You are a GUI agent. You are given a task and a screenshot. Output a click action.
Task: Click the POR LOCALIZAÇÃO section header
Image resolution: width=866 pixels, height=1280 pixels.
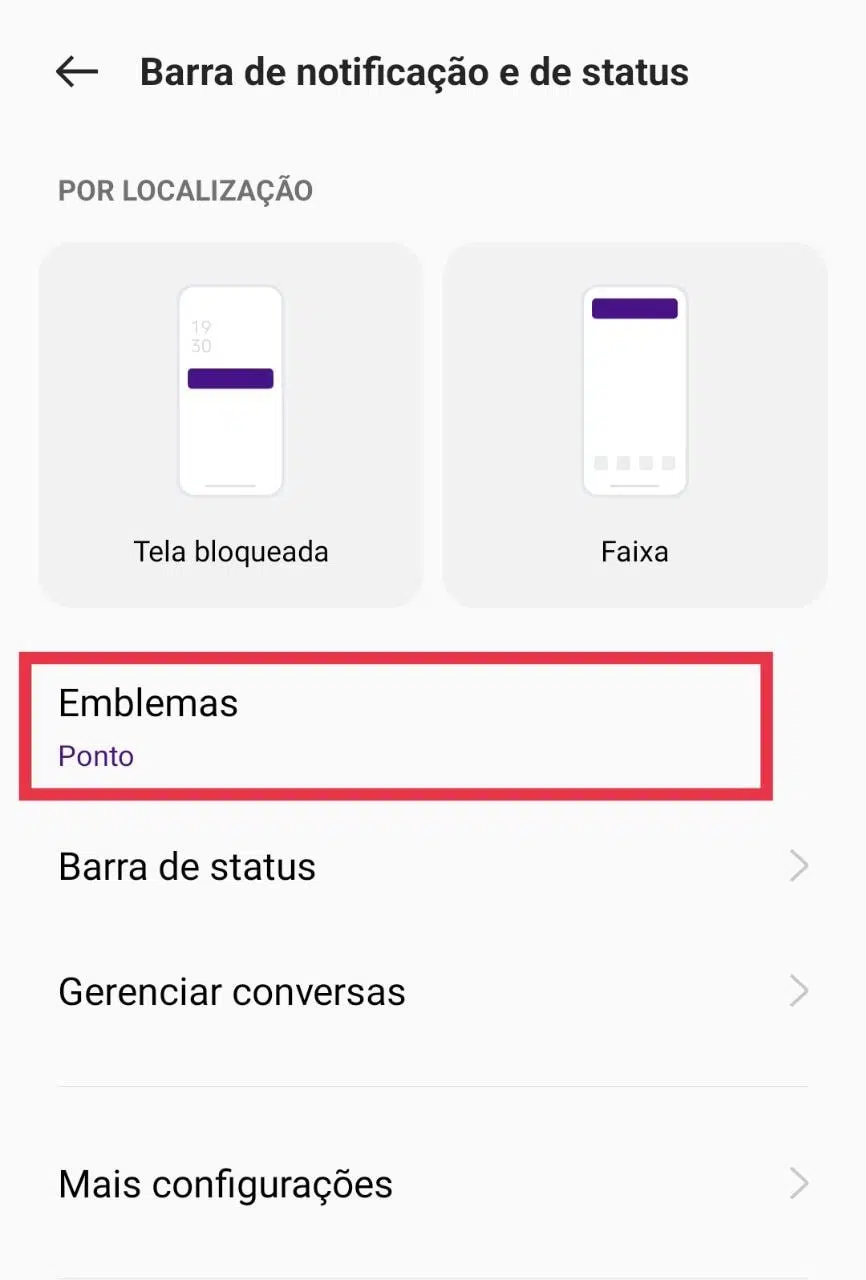point(185,190)
